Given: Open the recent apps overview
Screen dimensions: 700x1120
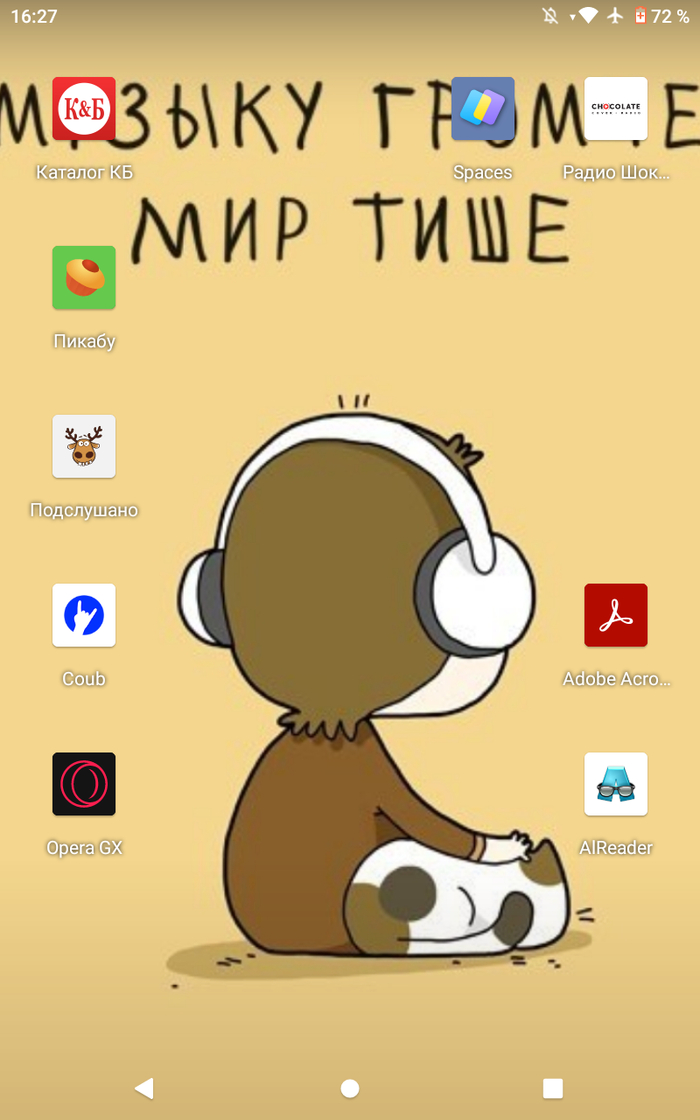Looking at the screenshot, I should pyautogui.click(x=553, y=1088).
